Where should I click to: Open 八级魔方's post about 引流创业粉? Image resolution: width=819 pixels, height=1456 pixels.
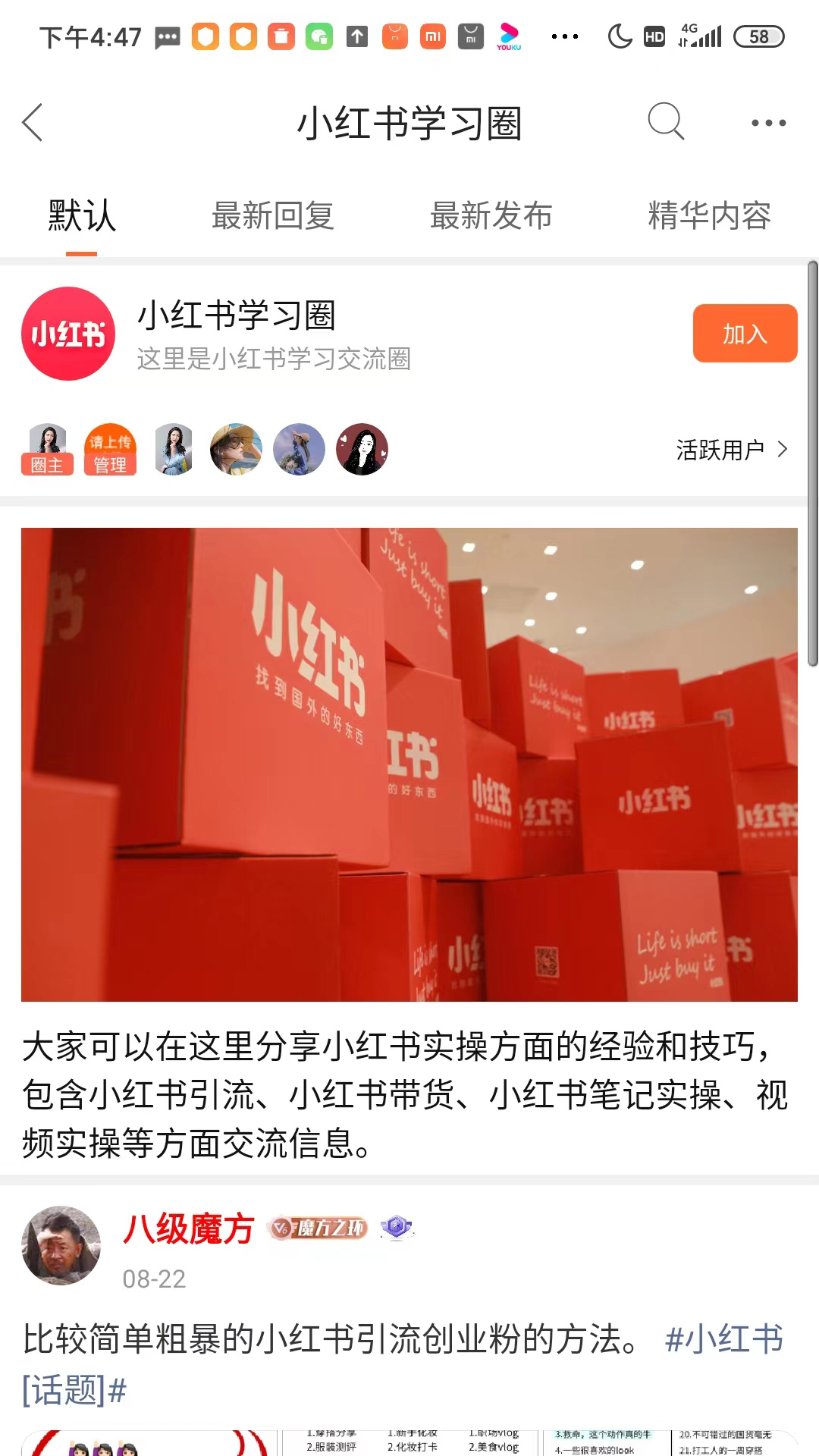pos(326,1339)
